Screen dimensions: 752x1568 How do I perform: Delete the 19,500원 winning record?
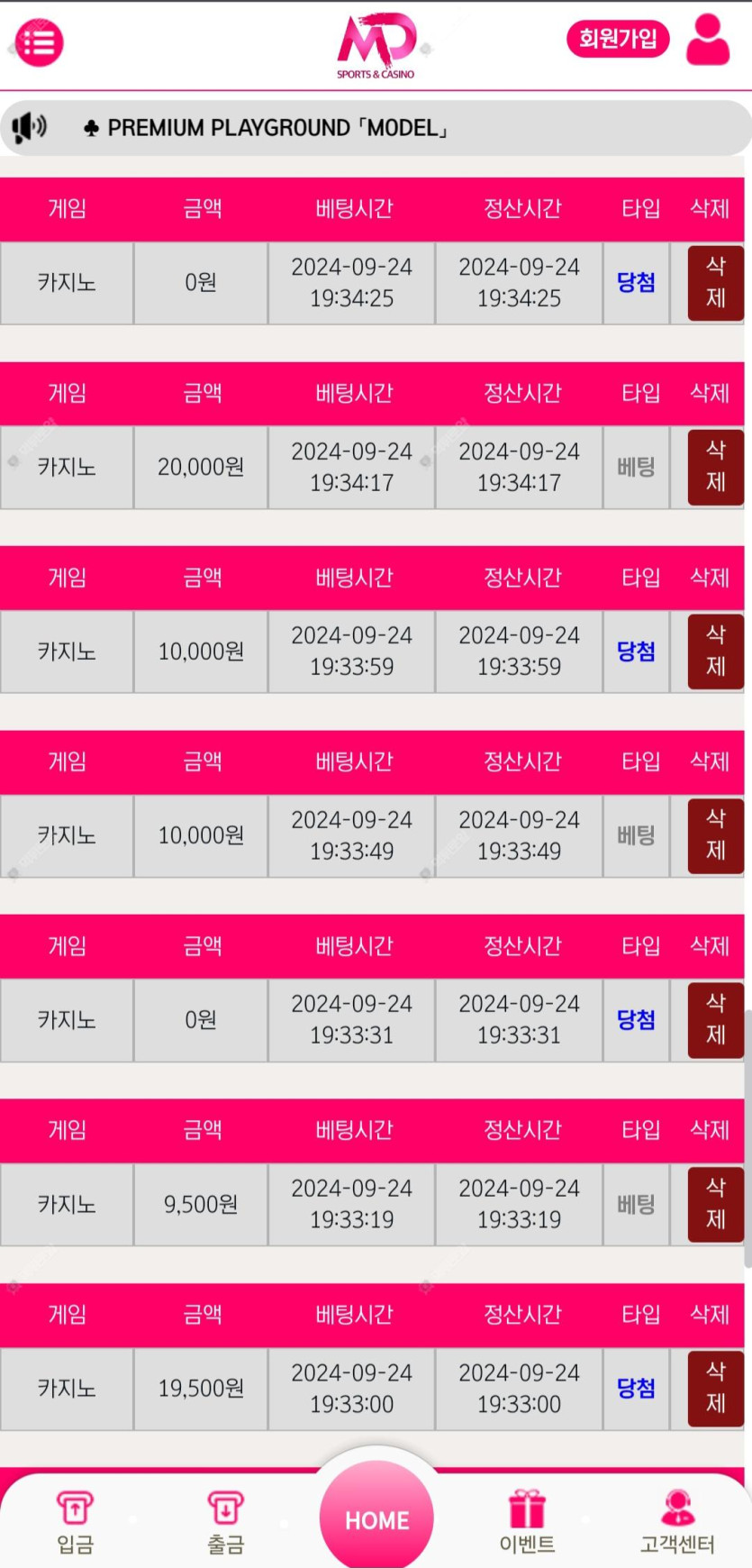(x=716, y=1389)
